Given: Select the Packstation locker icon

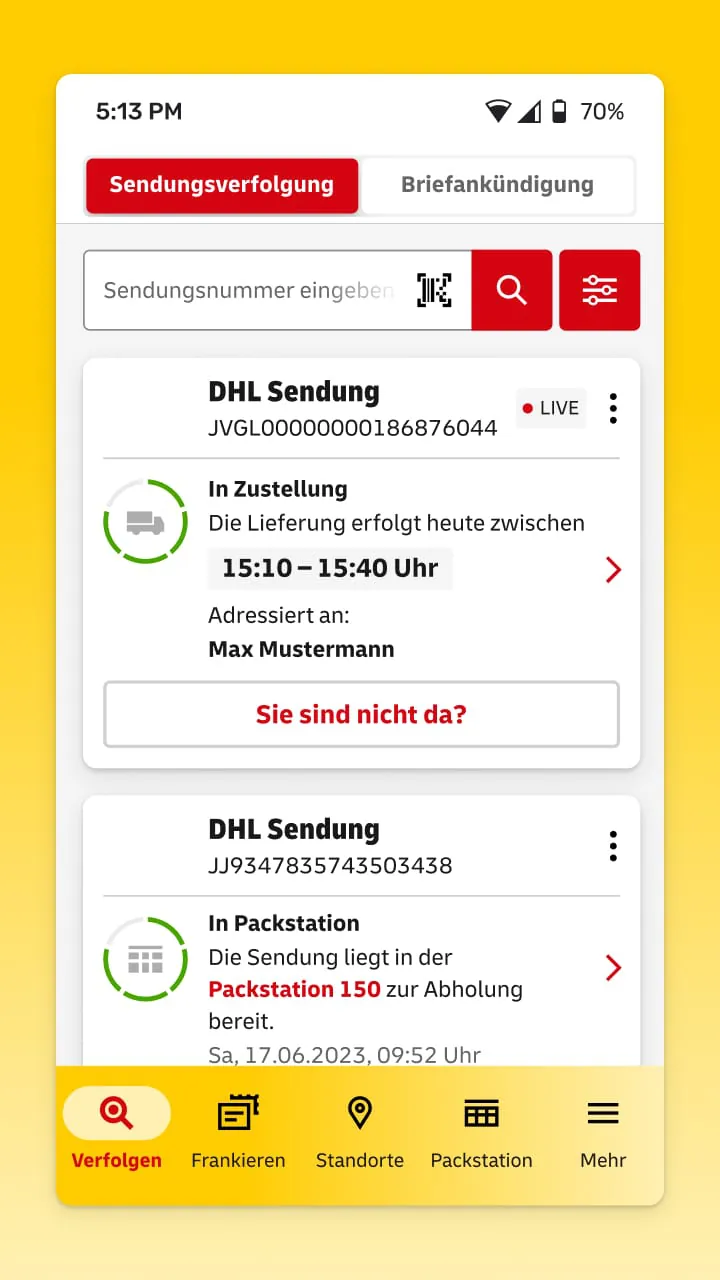Looking at the screenshot, I should (x=481, y=1111).
